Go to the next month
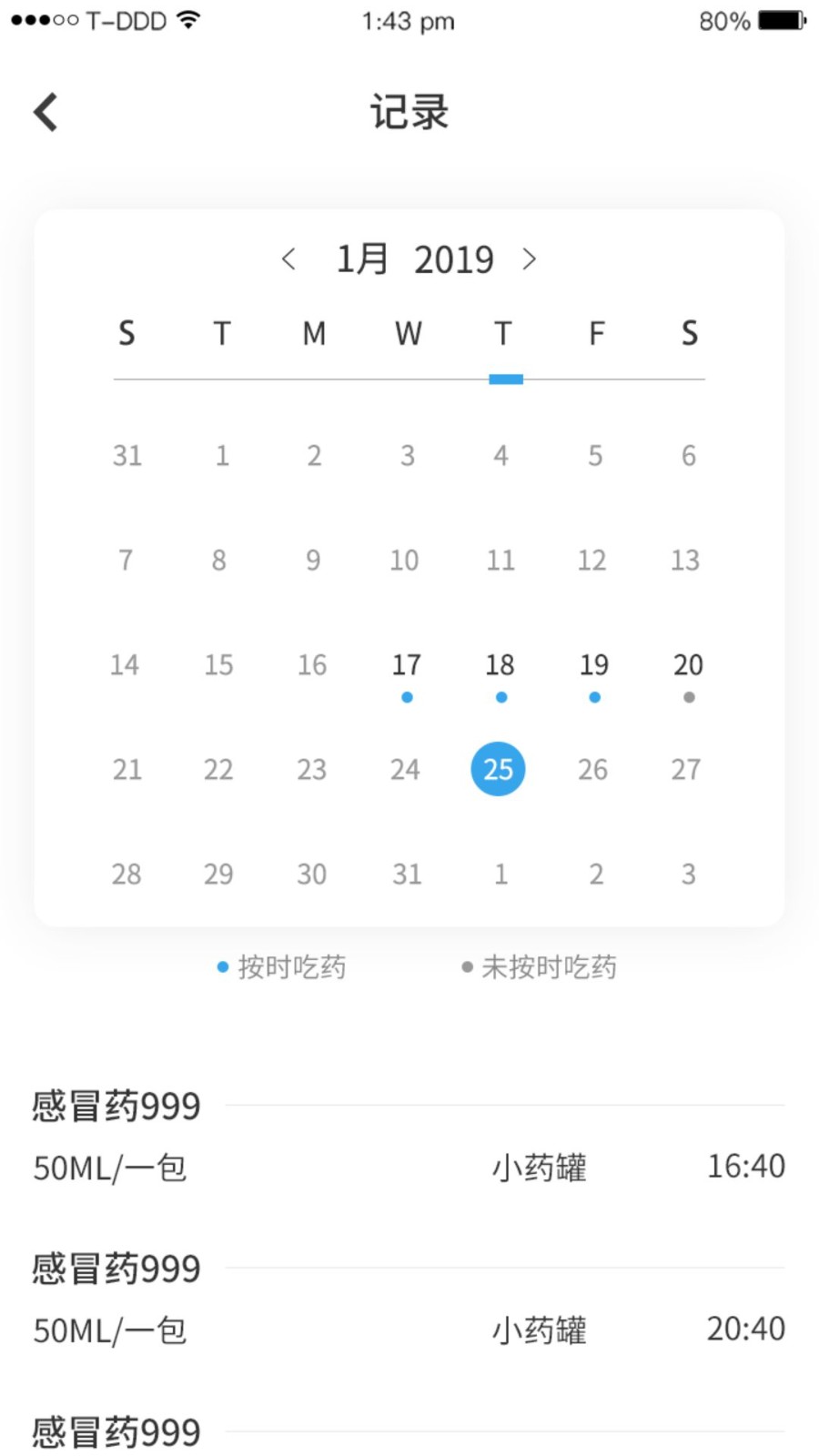Screen dimensions: 819x1456 tap(530, 259)
